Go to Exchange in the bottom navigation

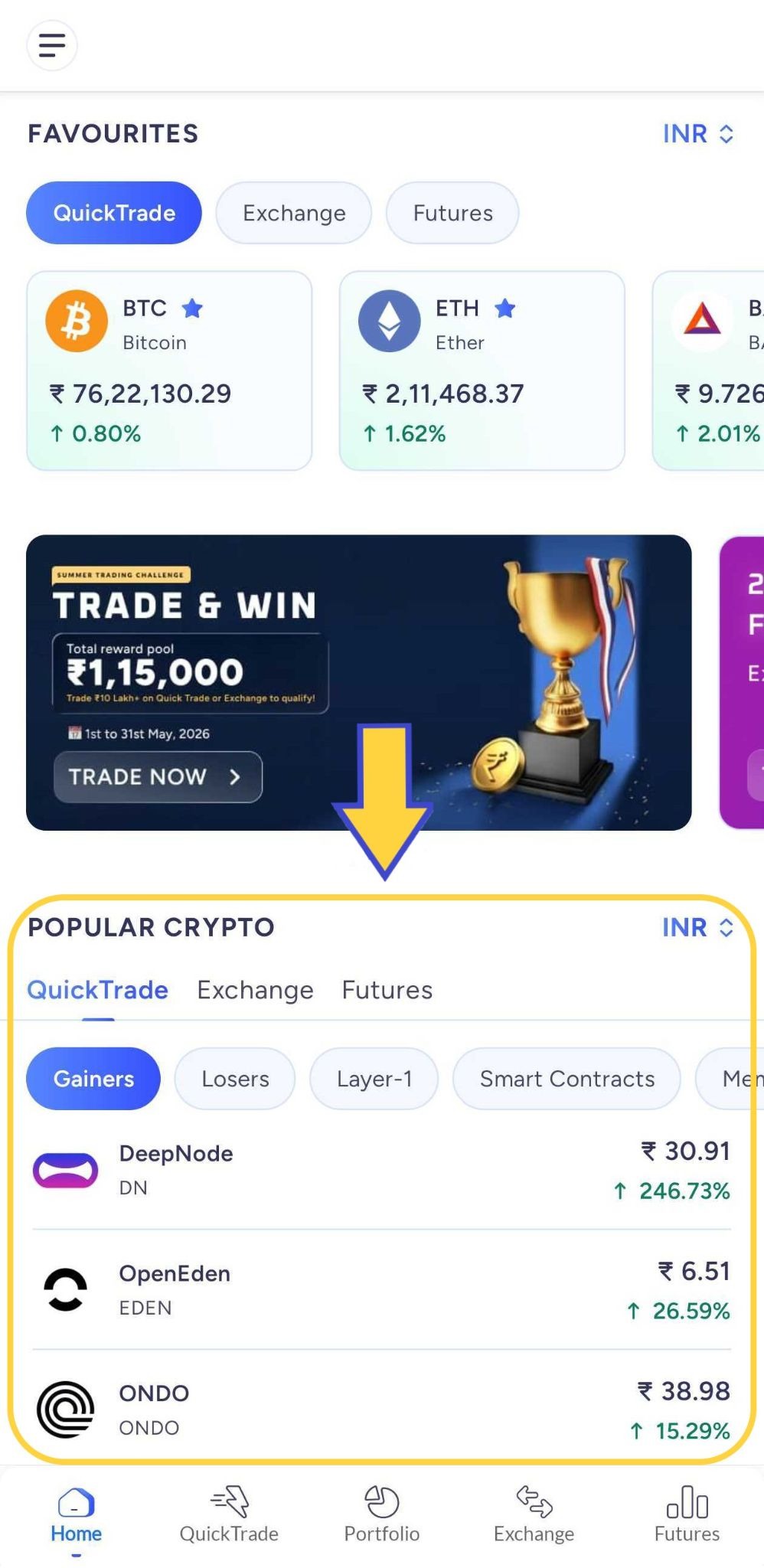(x=534, y=1514)
